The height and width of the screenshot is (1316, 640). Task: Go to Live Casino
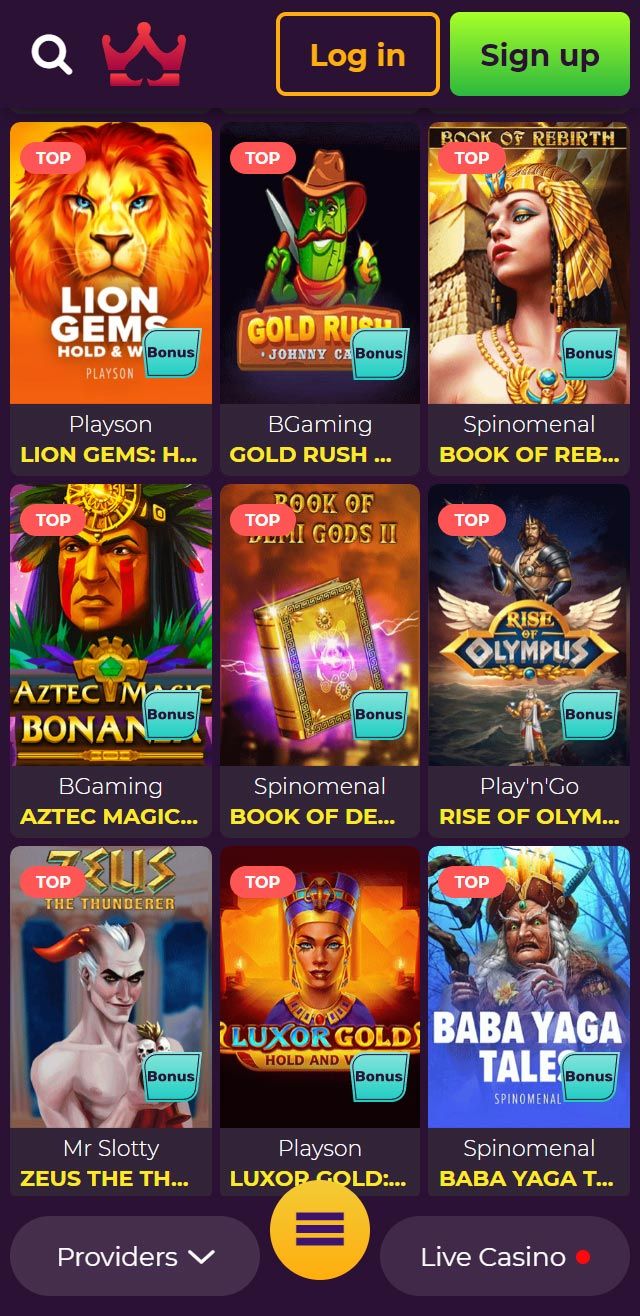pyautogui.click(x=505, y=1256)
